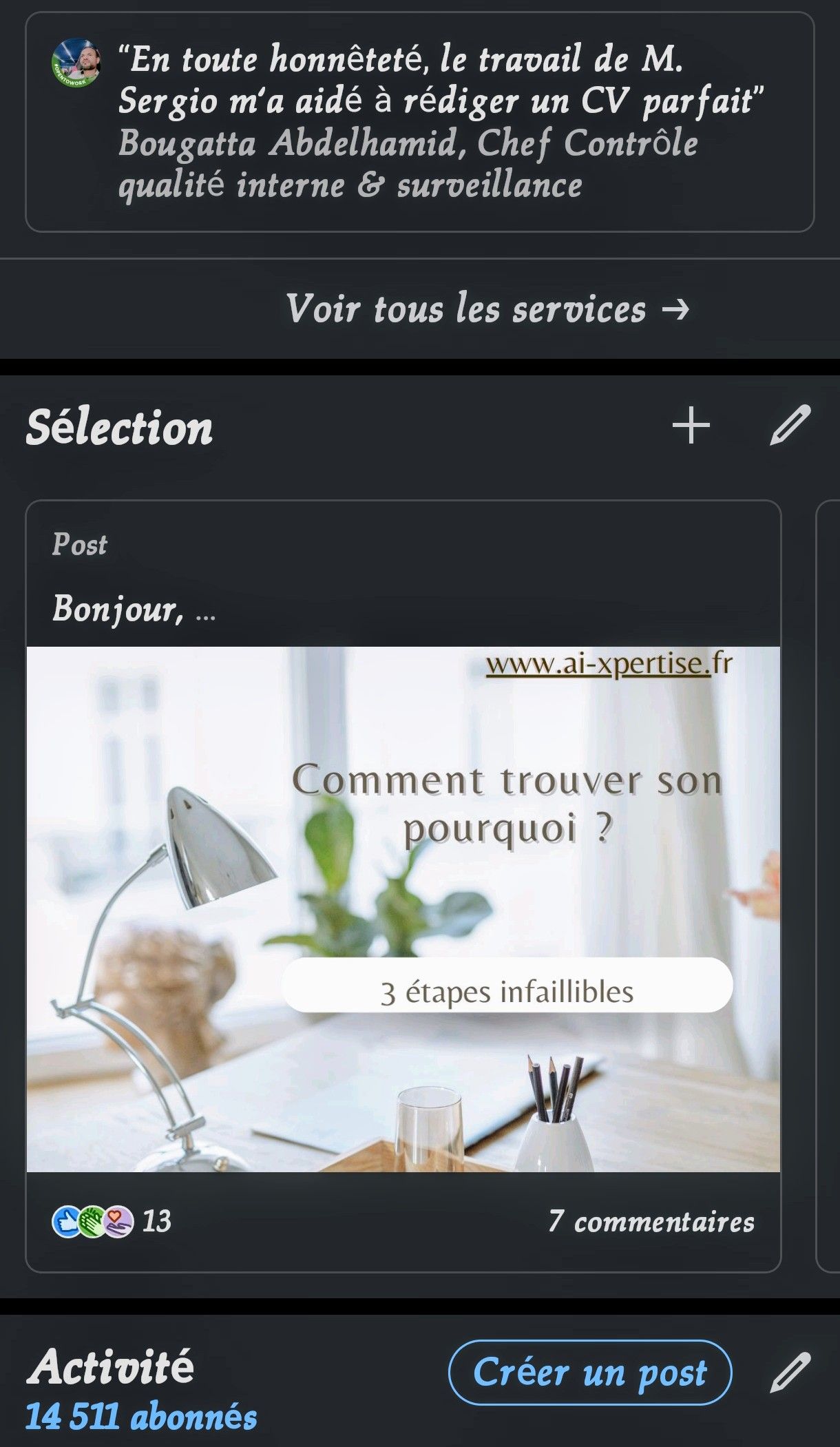Add an item to Sélection
The image size is (840, 1447).
coord(691,426)
